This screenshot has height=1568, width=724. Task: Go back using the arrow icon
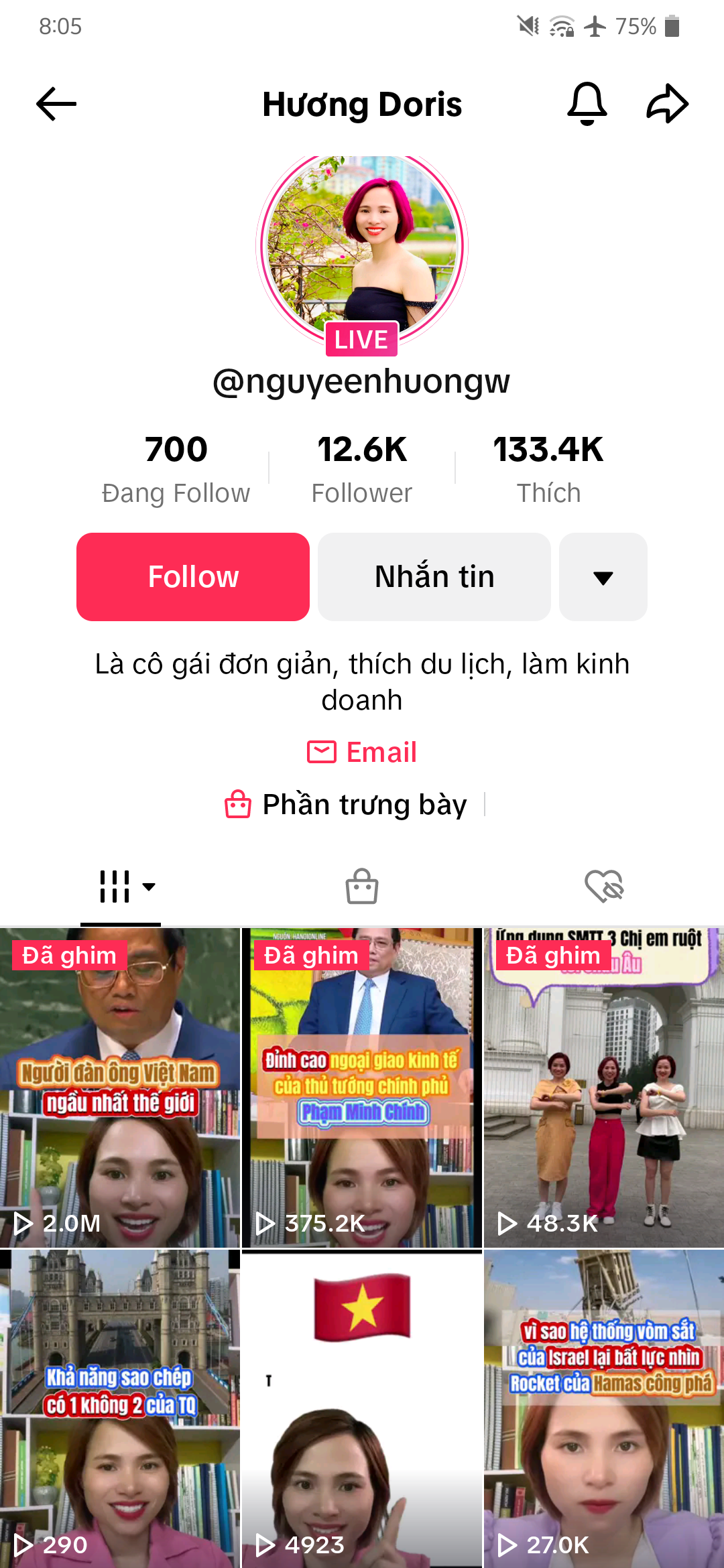(56, 105)
